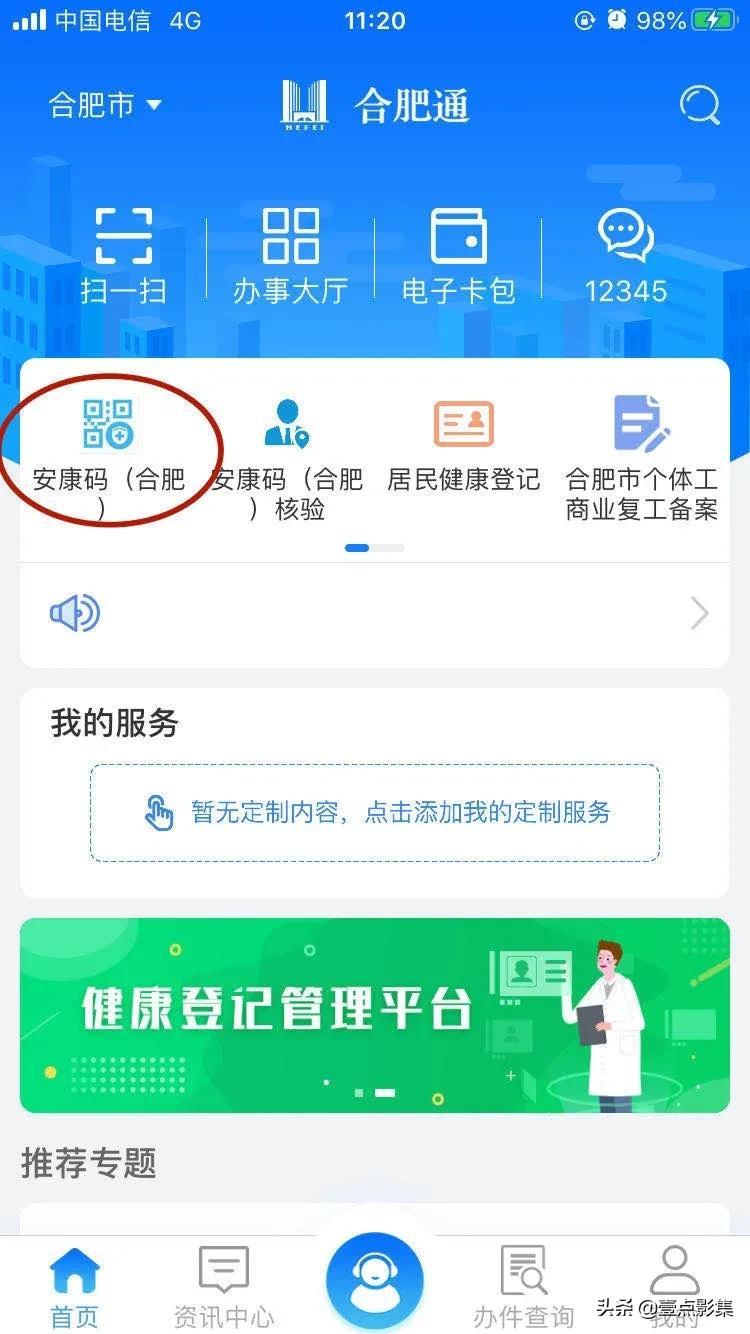Open the 12345 hotline
Viewport: 750px width, 1334px height.
tap(626, 255)
